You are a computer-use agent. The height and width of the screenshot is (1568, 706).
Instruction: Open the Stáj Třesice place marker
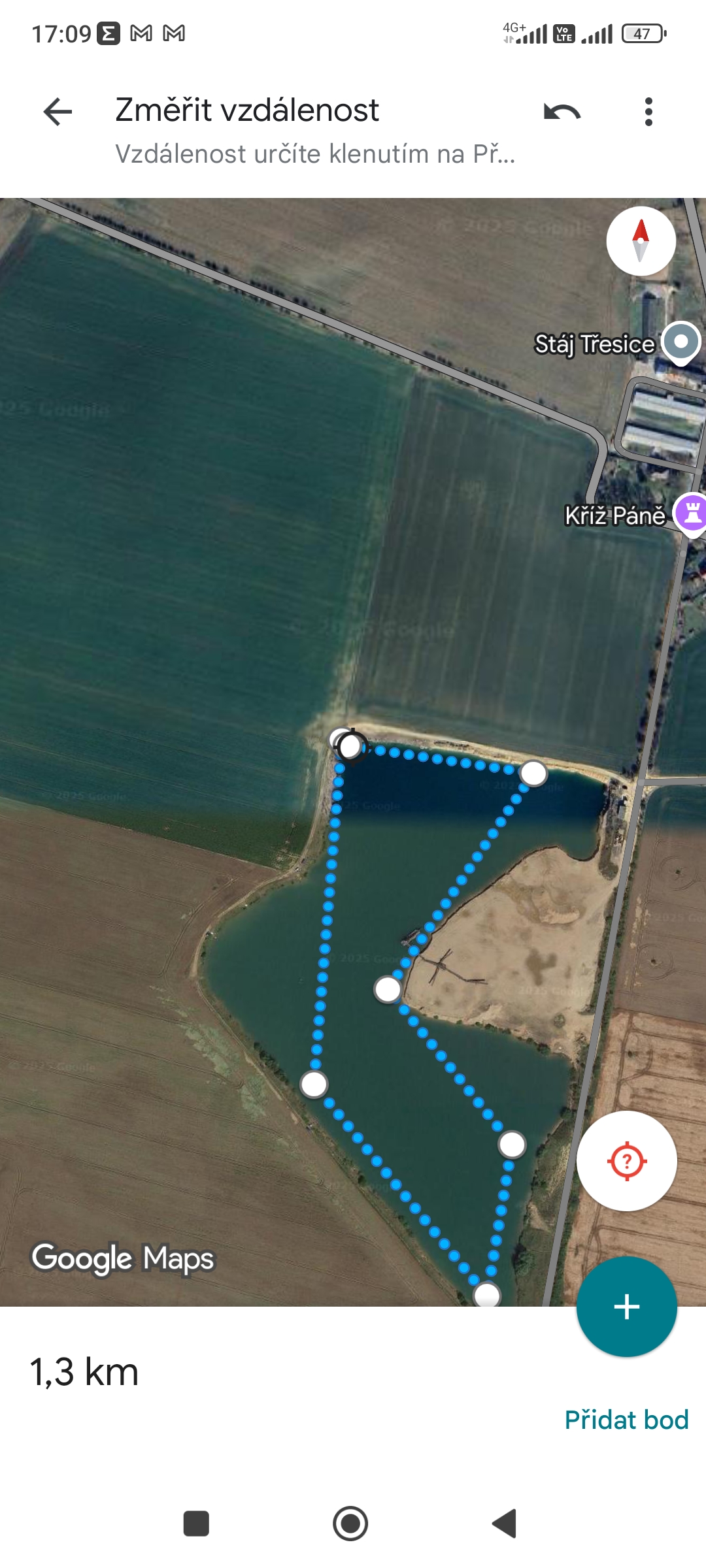click(680, 342)
